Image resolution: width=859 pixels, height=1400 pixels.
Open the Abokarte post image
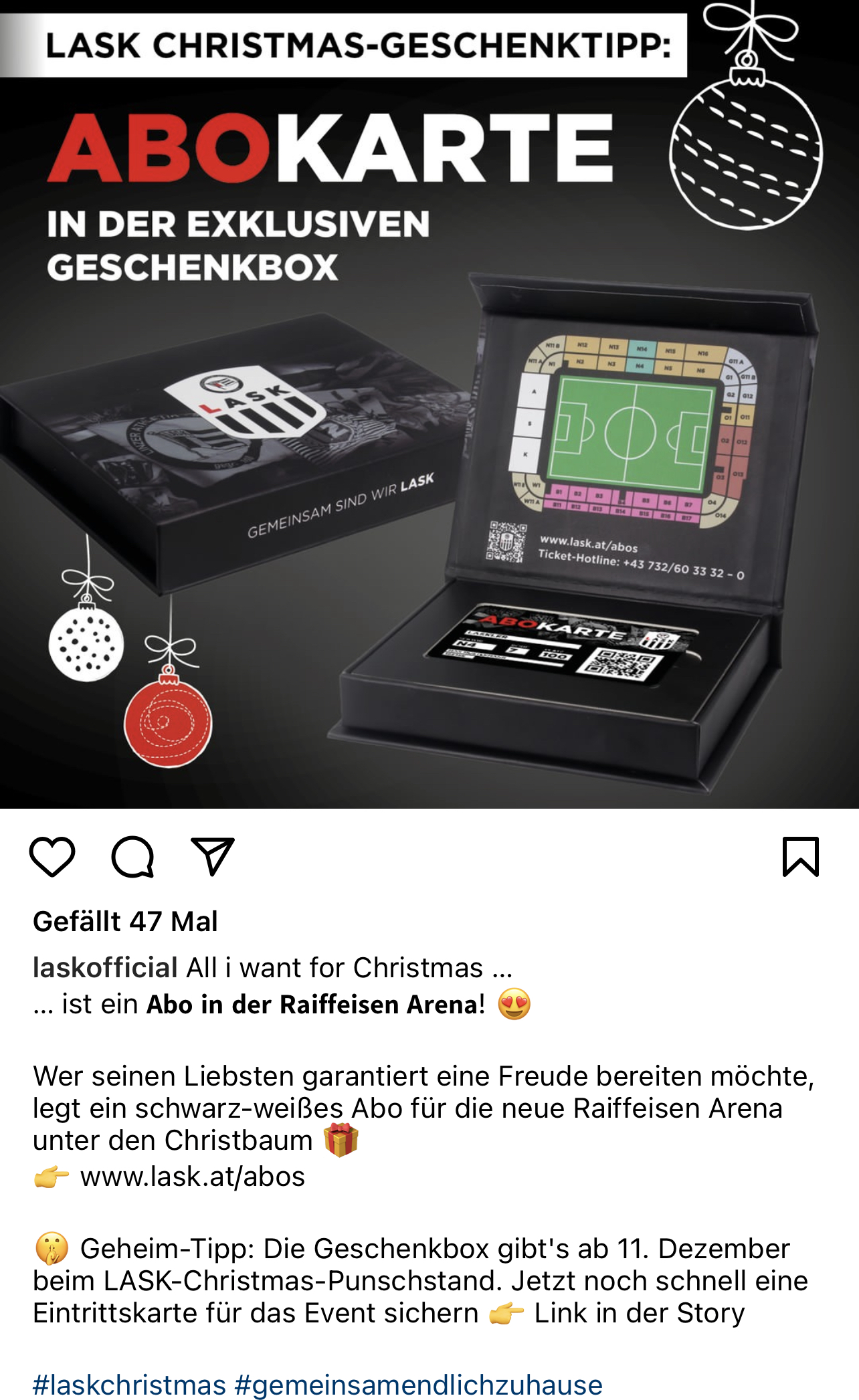coord(429,404)
